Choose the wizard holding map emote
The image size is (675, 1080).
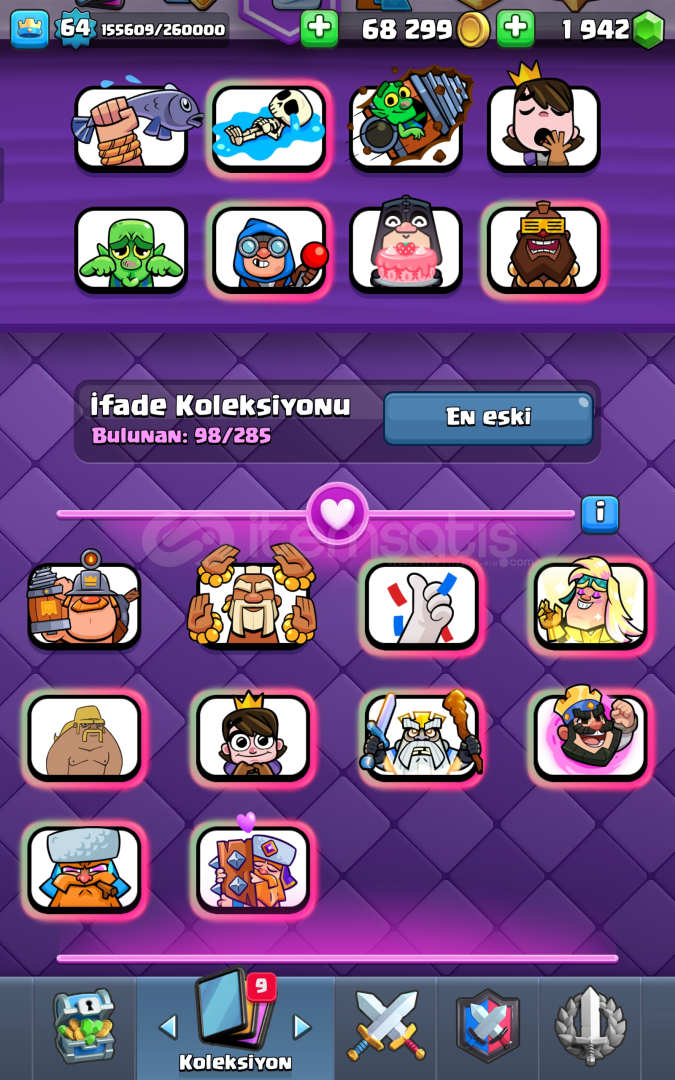(x=253, y=868)
